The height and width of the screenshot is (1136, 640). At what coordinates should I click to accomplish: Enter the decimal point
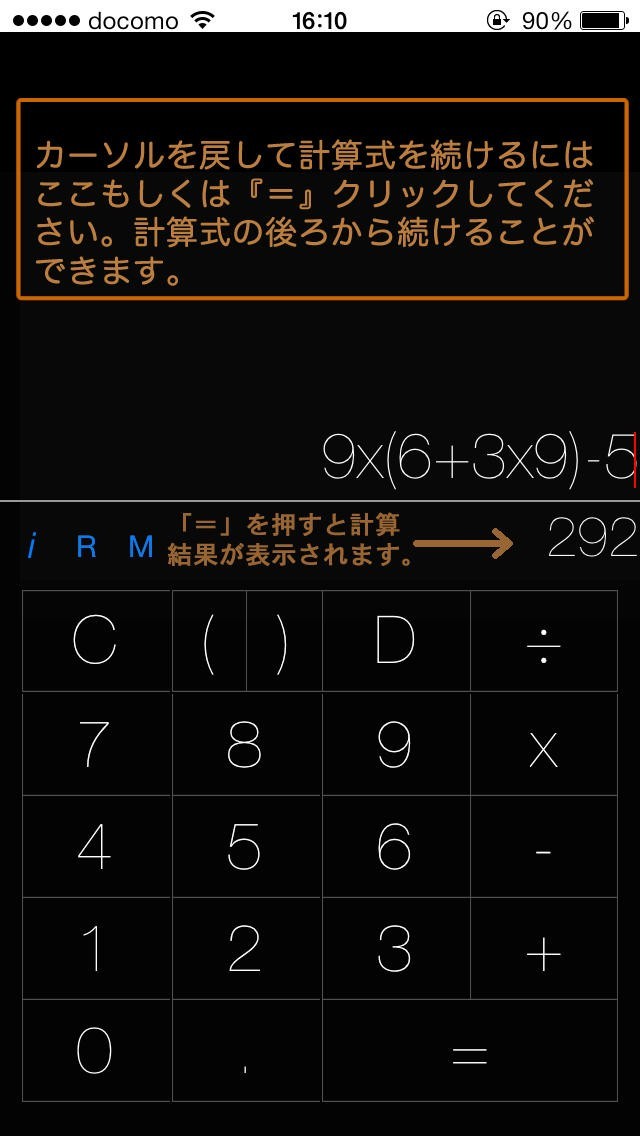pyautogui.click(x=246, y=1051)
